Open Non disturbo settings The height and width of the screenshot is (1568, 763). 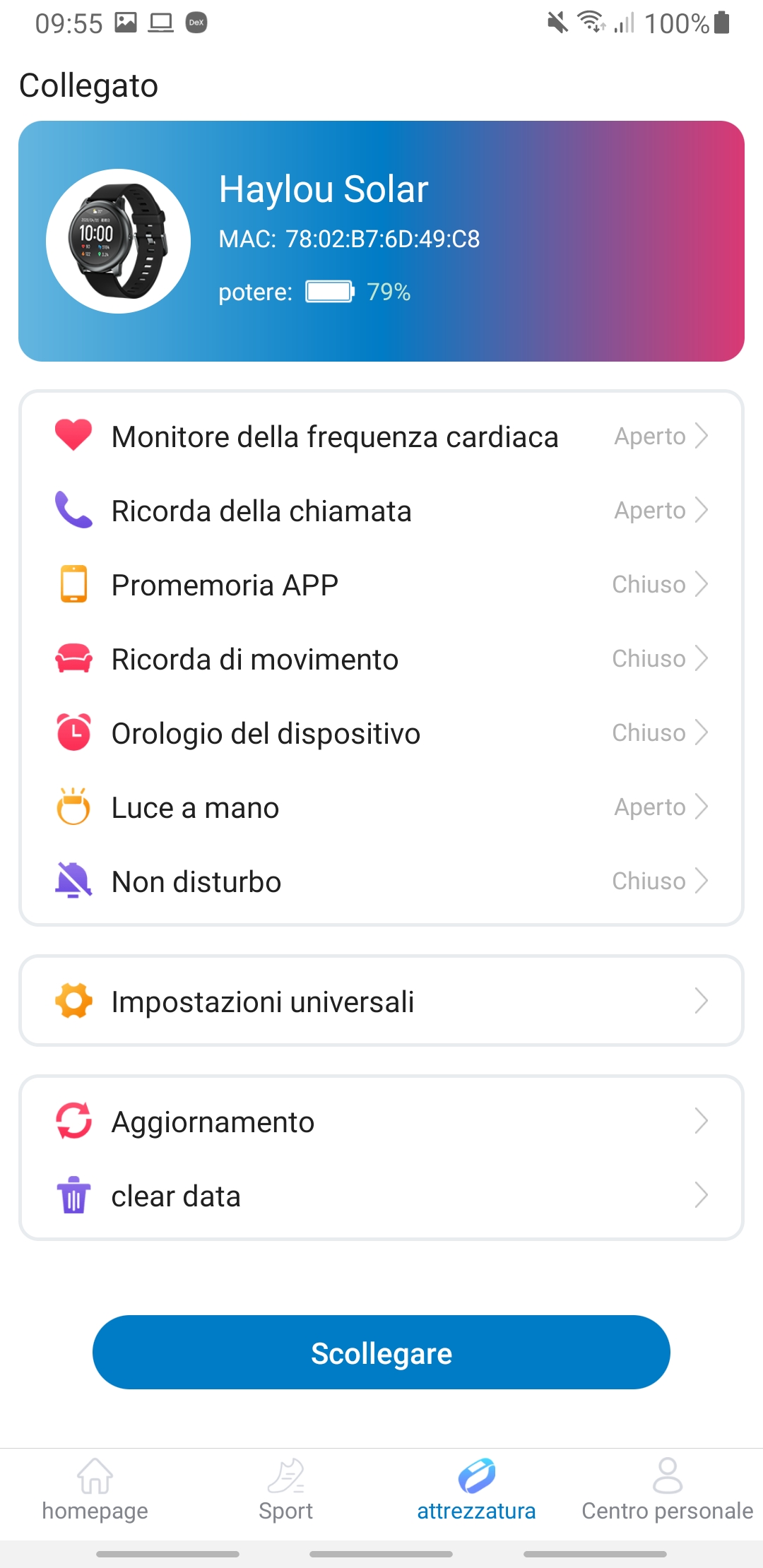point(381,881)
